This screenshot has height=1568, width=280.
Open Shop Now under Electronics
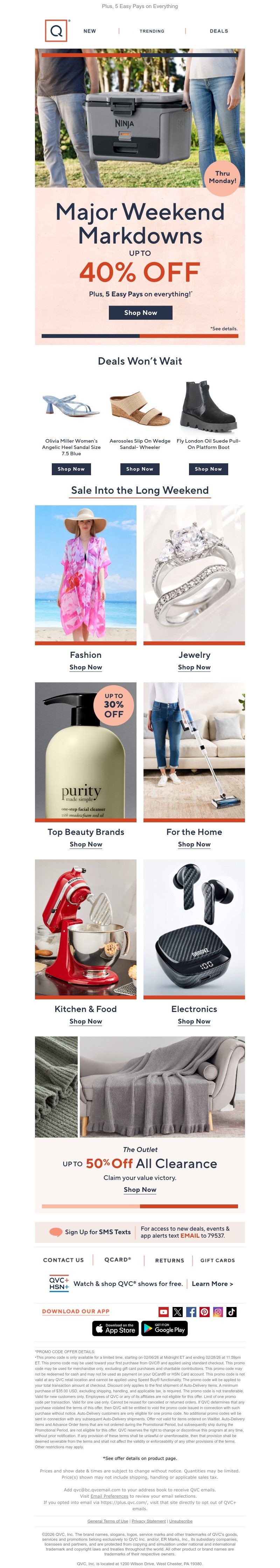[194, 1021]
